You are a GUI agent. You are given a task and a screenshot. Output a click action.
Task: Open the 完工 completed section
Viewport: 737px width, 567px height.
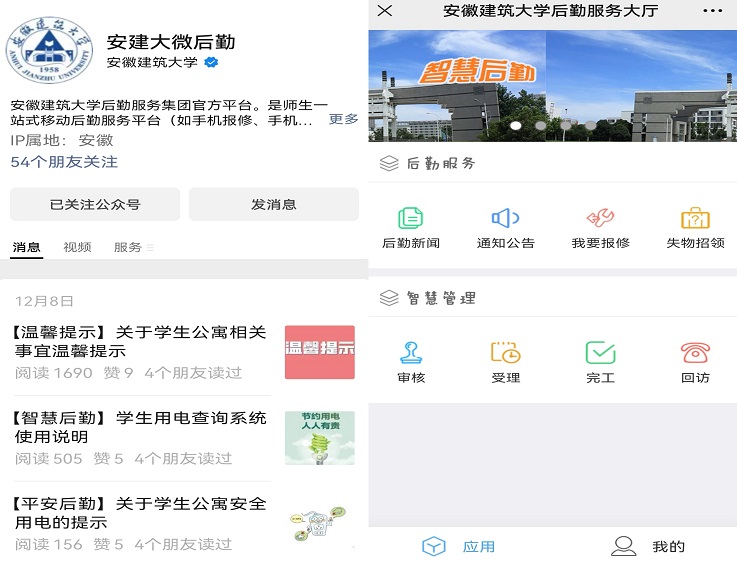[x=600, y=362]
